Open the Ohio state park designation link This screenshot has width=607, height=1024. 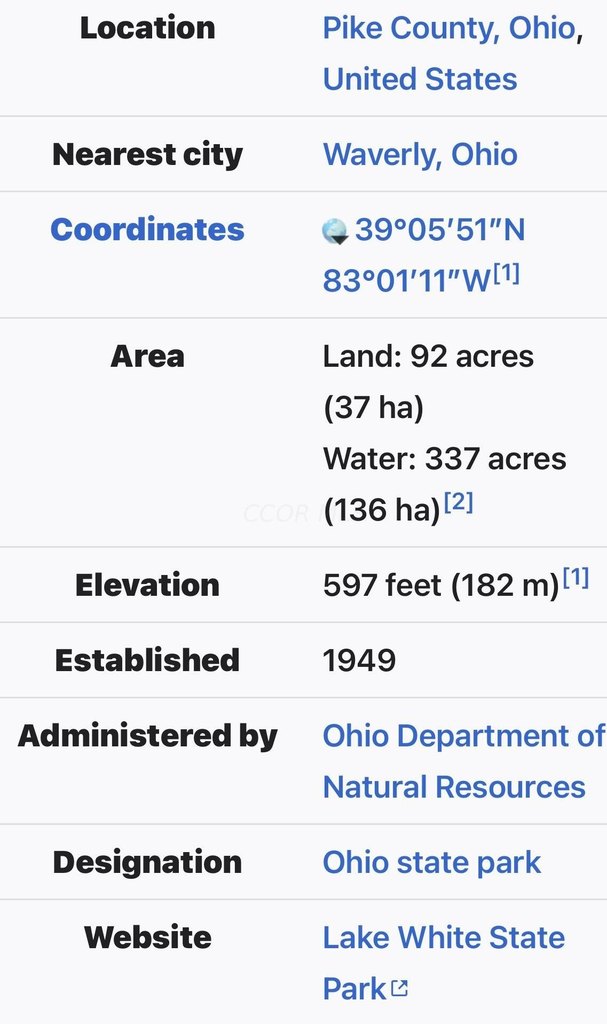coord(431,862)
